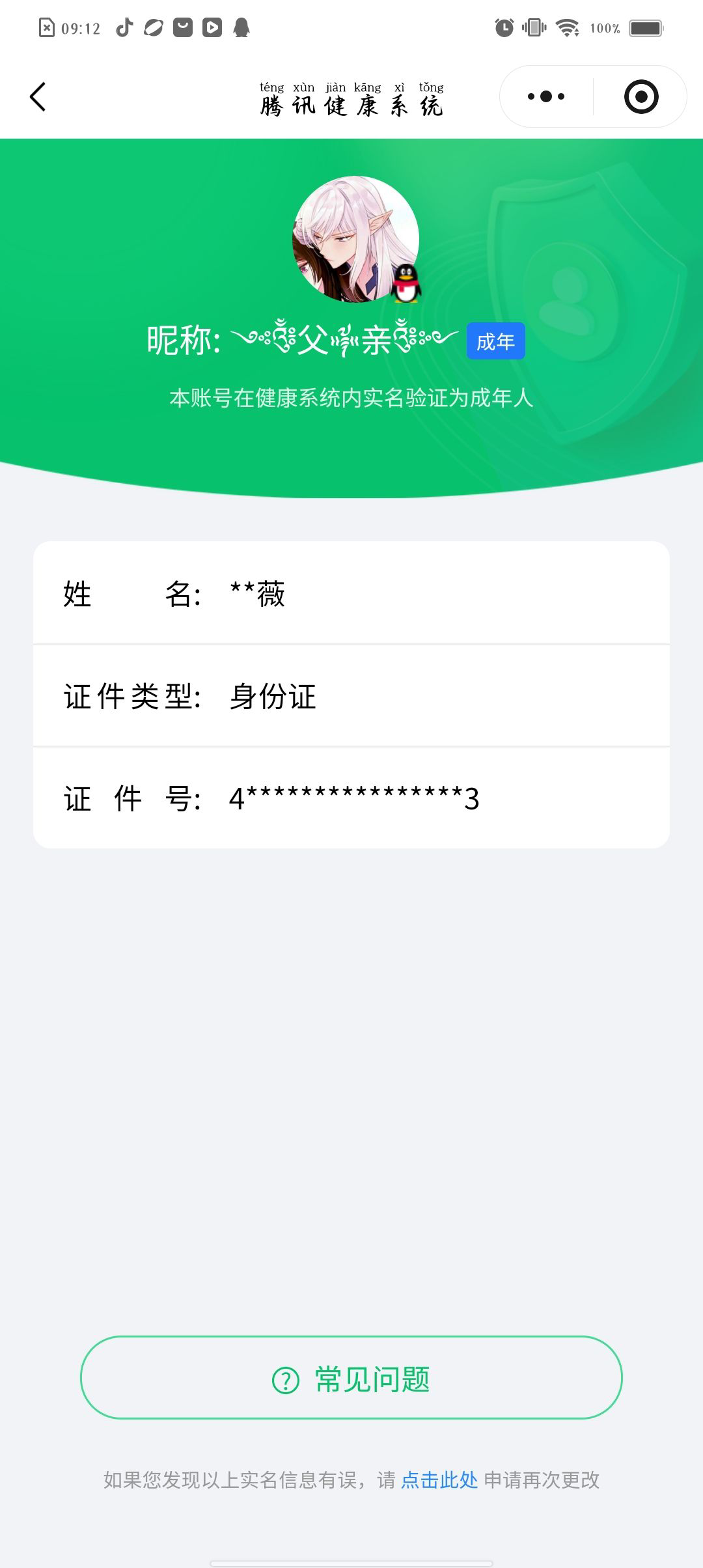The image size is (703, 1568).
Task: Tap the 证件类型 showing 身份证
Action: [351, 697]
